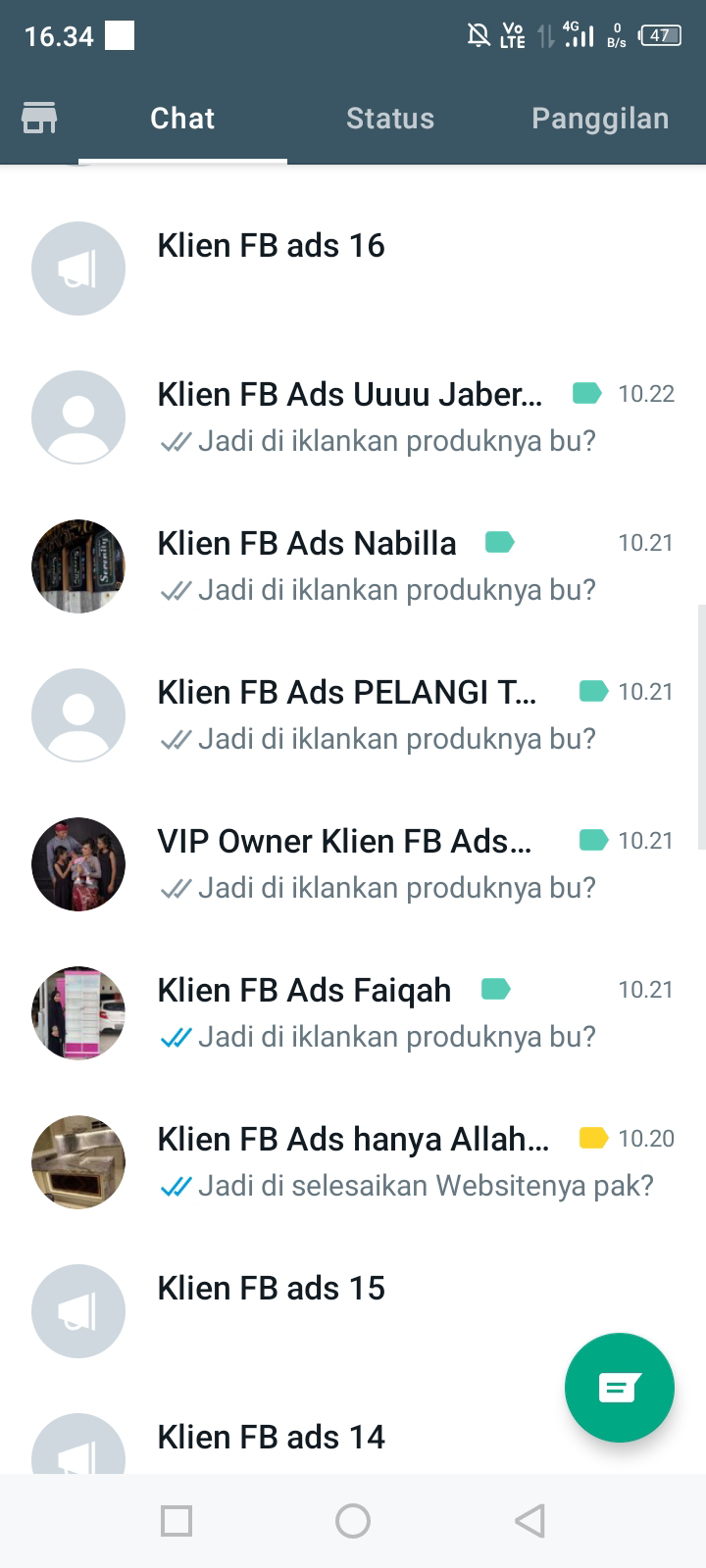
Task: Open the VIP Owner Klien FB Ads chat
Action: click(353, 864)
